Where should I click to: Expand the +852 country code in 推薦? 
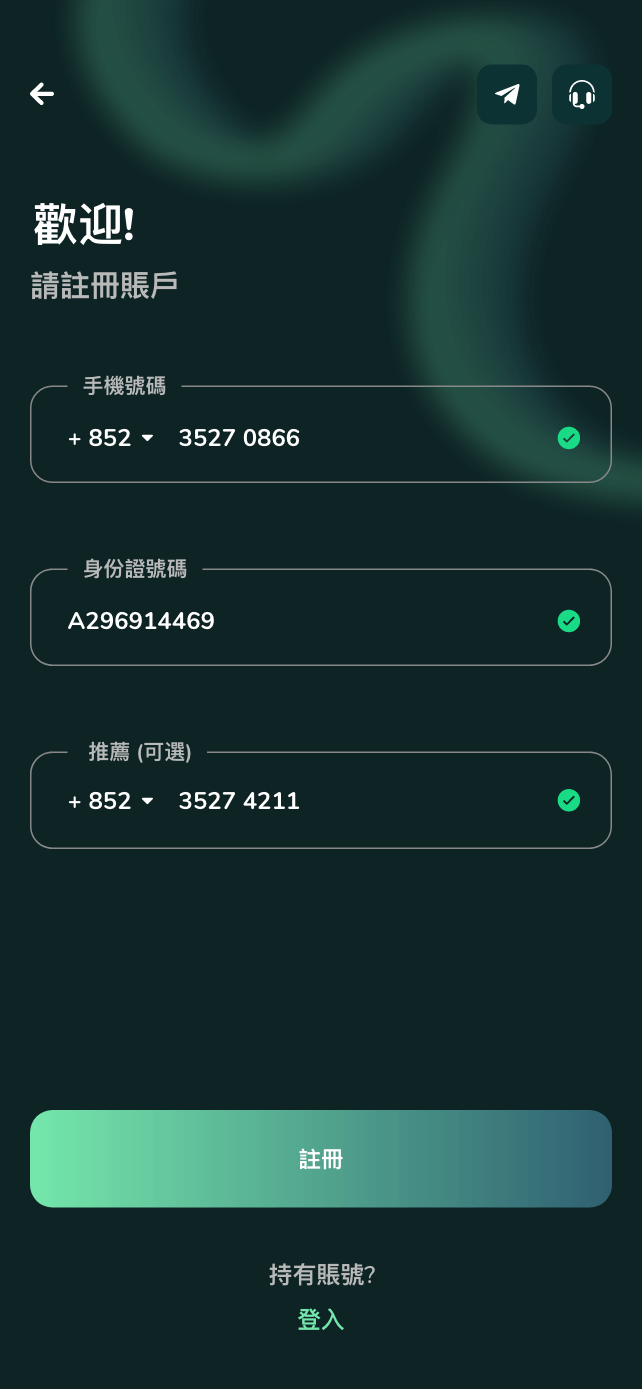pos(111,801)
